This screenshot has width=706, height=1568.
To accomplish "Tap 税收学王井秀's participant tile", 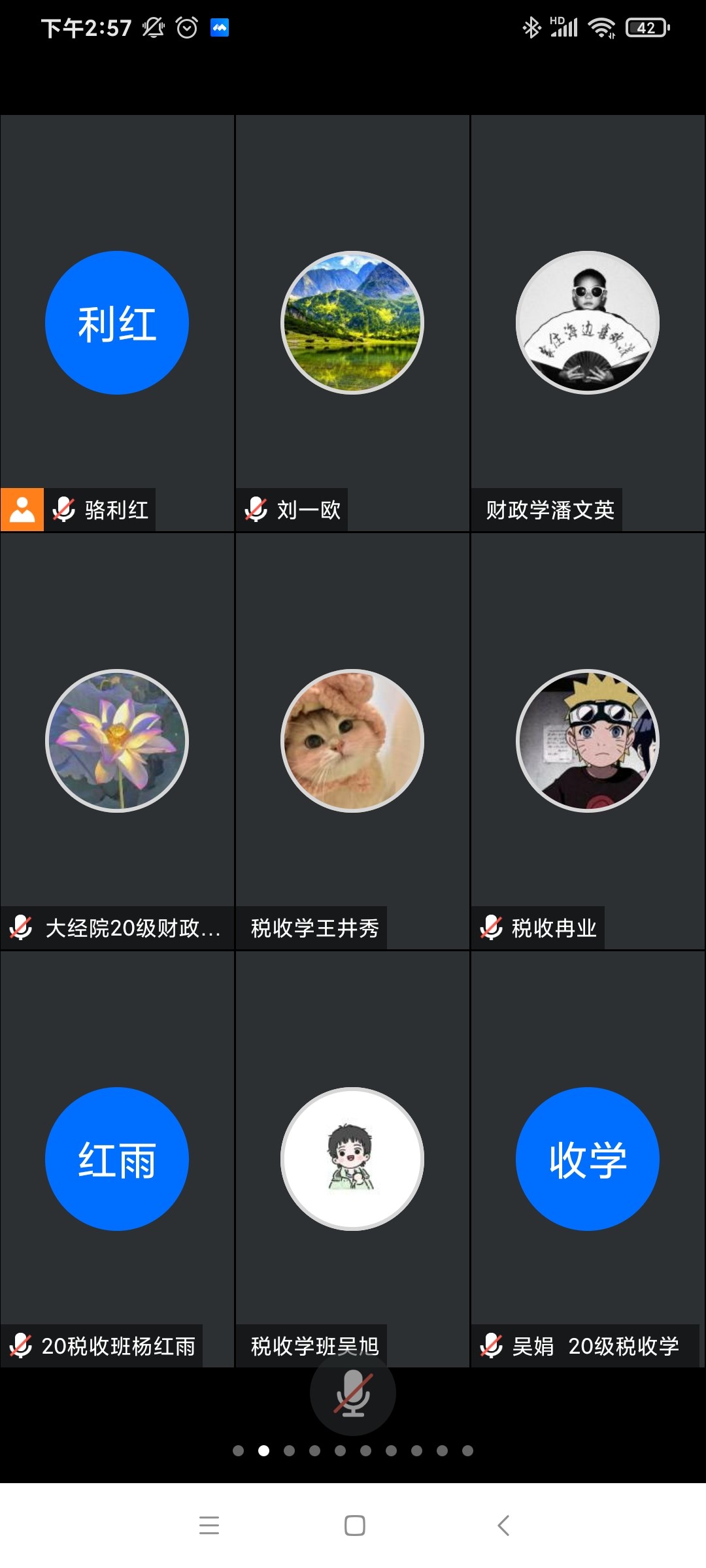I will click(352, 741).
